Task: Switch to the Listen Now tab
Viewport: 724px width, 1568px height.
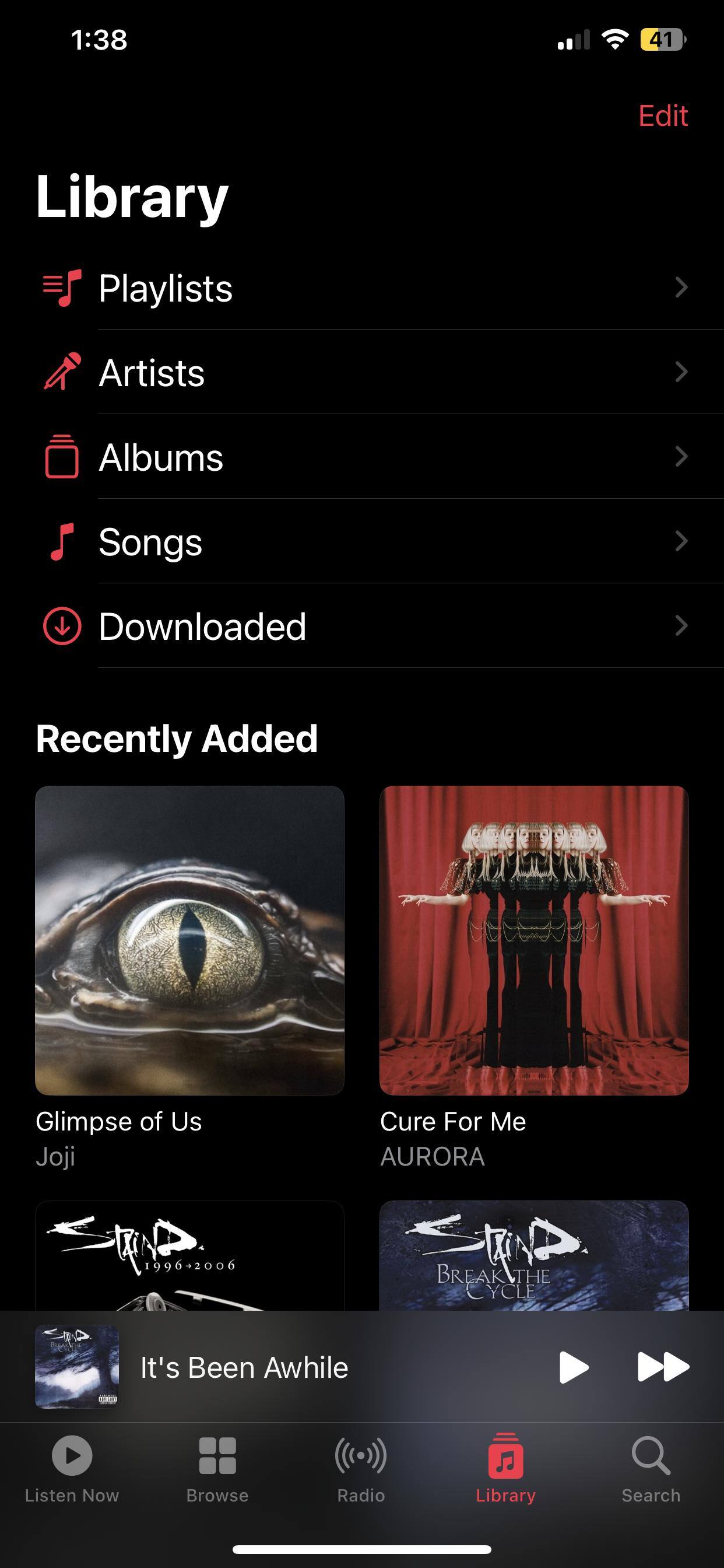Action: (72, 1468)
